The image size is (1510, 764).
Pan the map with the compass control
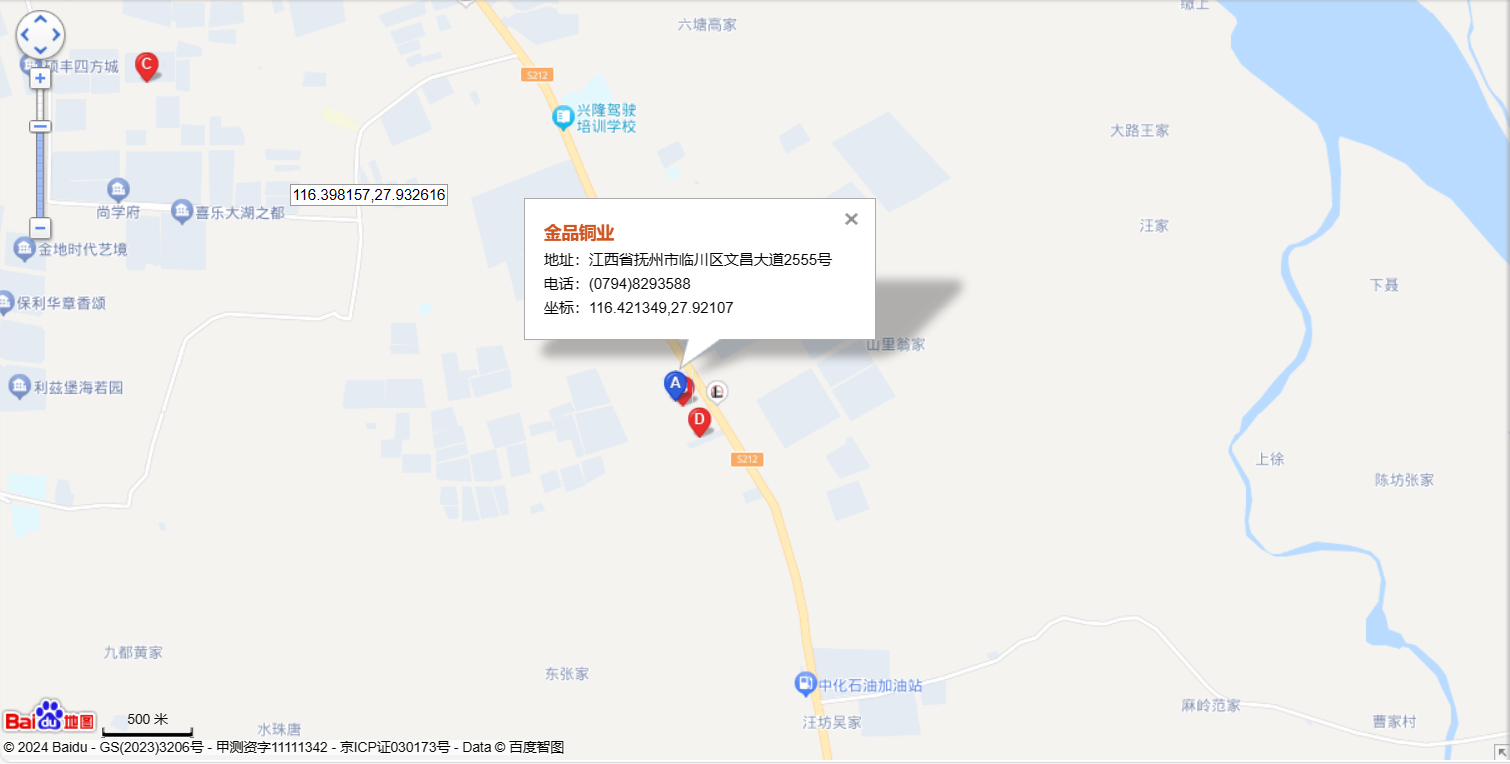point(40,35)
